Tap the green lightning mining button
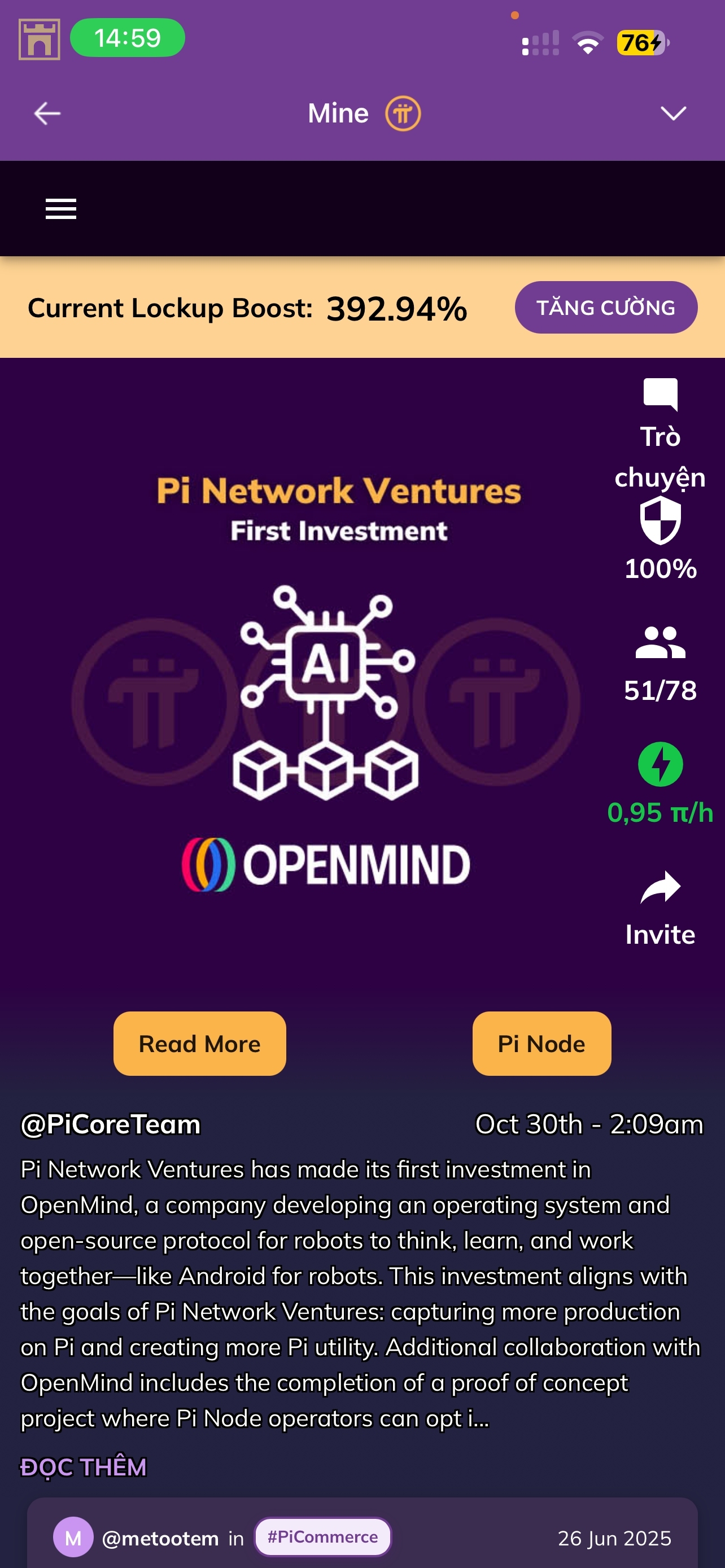Image resolution: width=725 pixels, height=1568 pixels. tap(660, 764)
